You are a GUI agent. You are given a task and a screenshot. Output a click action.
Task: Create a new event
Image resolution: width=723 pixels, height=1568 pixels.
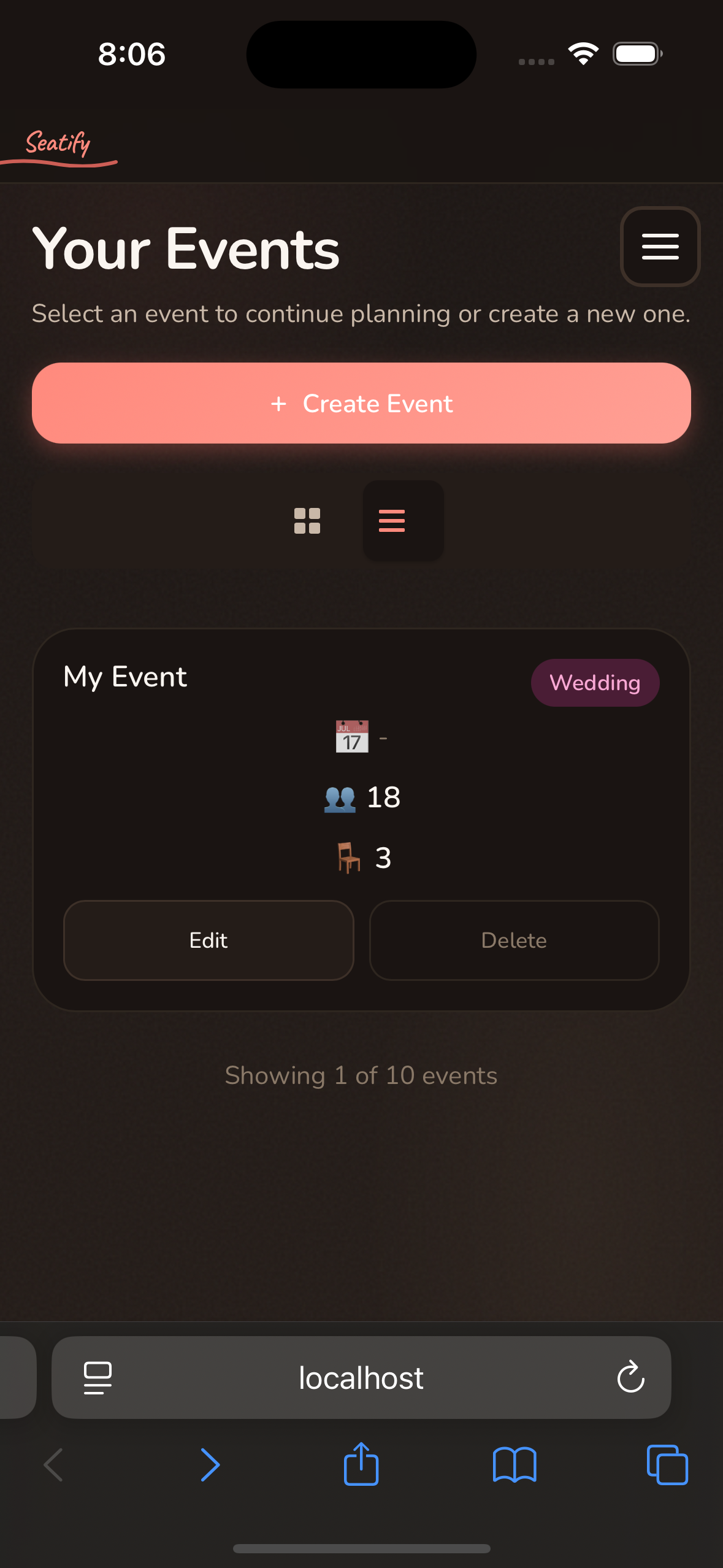361,403
